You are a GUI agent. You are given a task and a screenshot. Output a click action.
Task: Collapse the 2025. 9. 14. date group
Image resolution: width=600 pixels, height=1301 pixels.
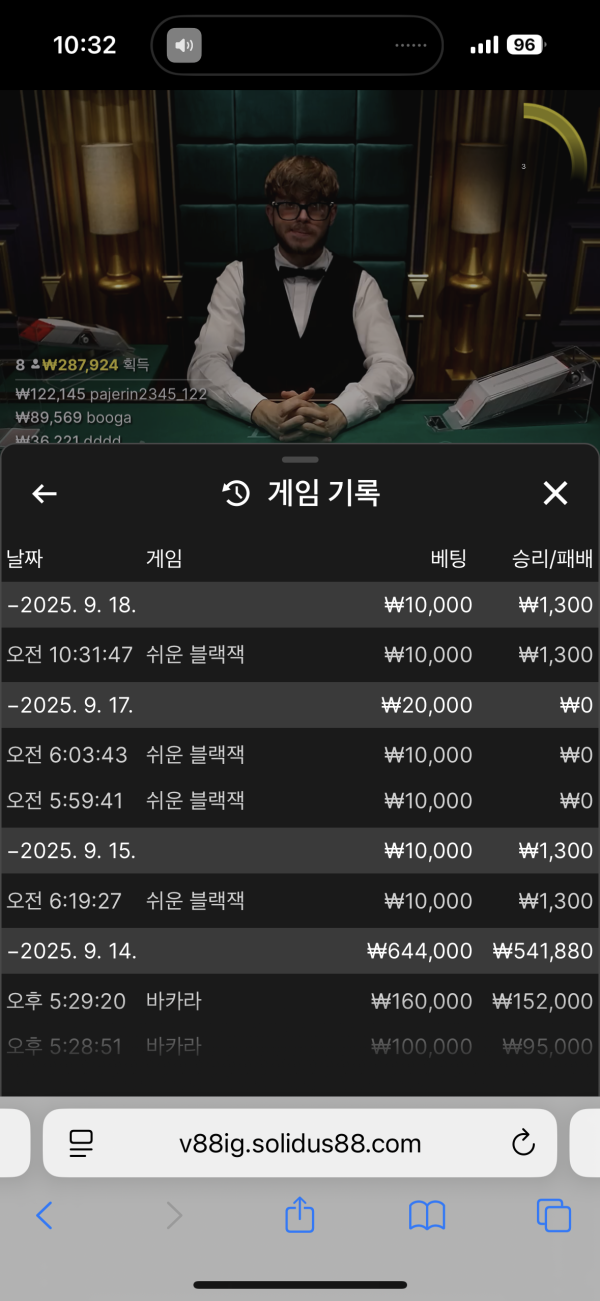(x=72, y=951)
